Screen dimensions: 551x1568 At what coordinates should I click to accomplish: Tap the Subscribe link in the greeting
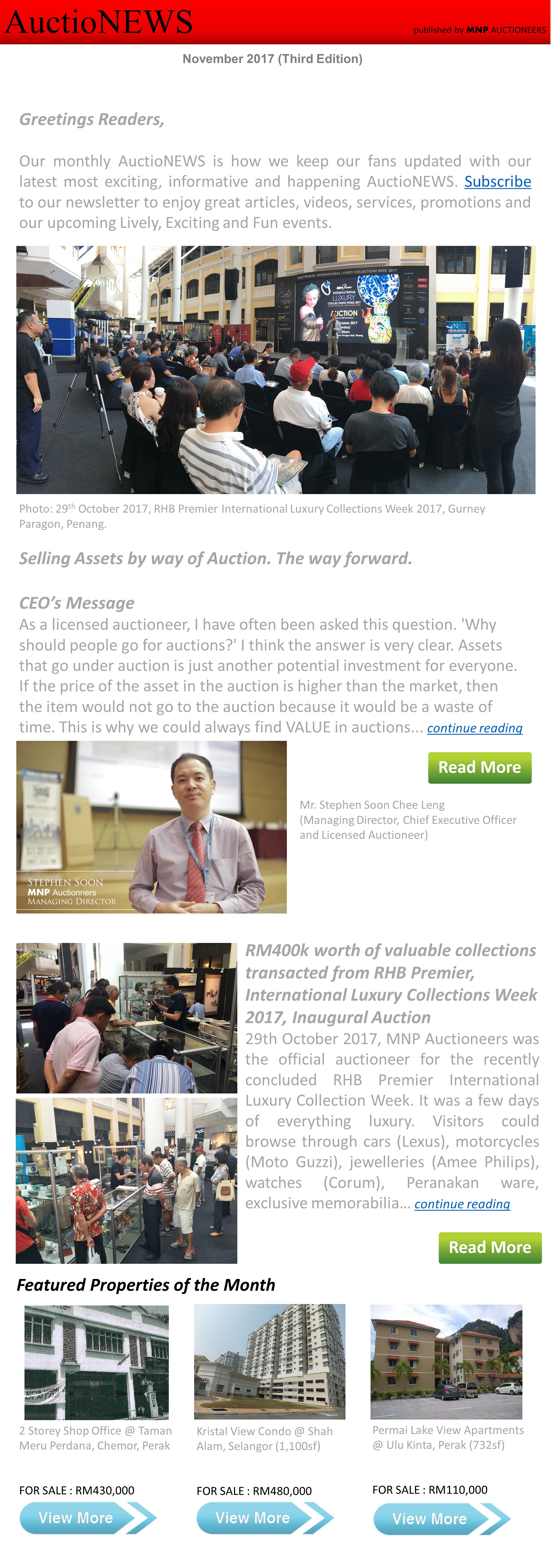coord(497,182)
